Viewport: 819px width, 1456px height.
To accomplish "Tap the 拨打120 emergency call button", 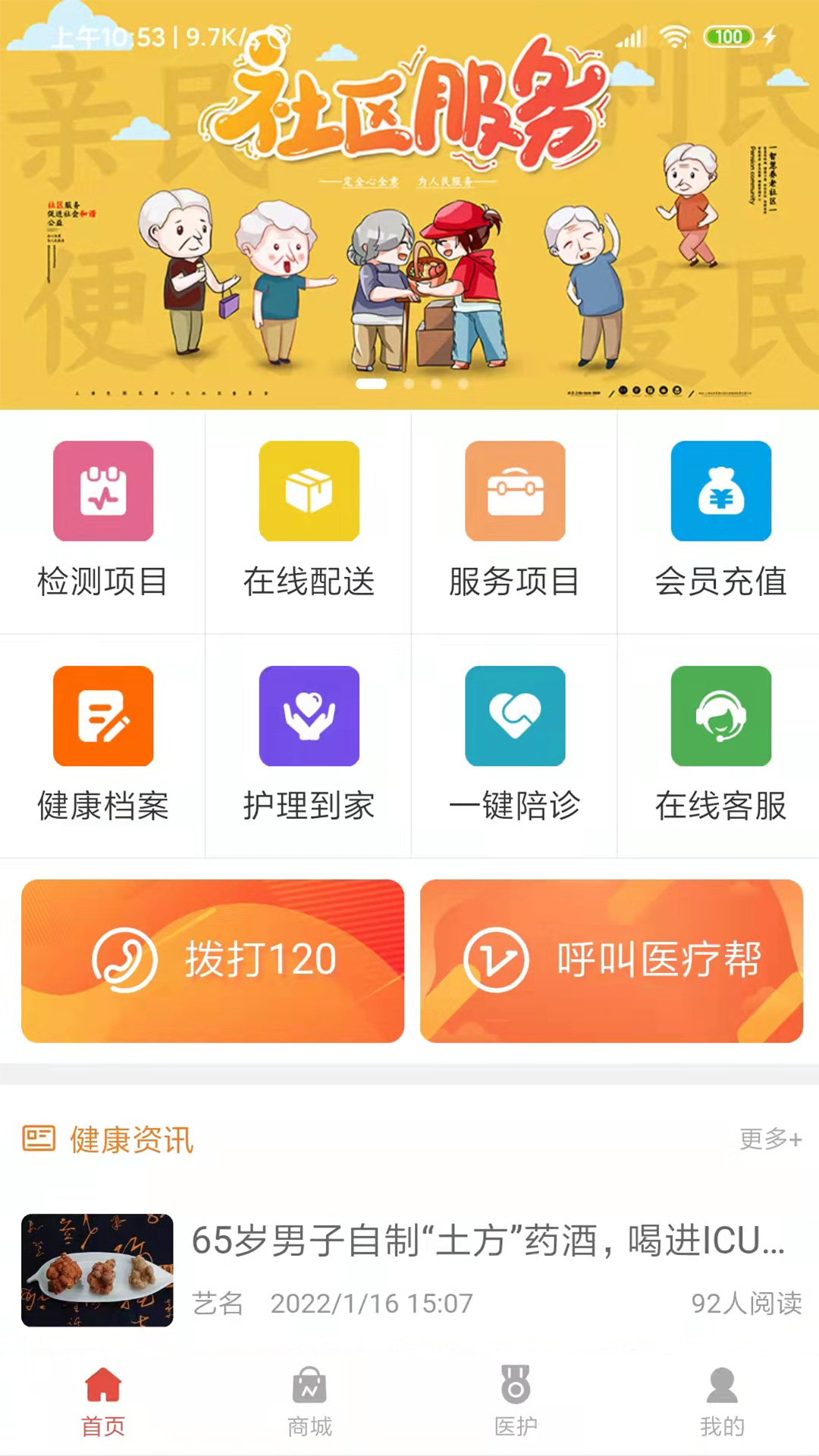I will [x=212, y=961].
